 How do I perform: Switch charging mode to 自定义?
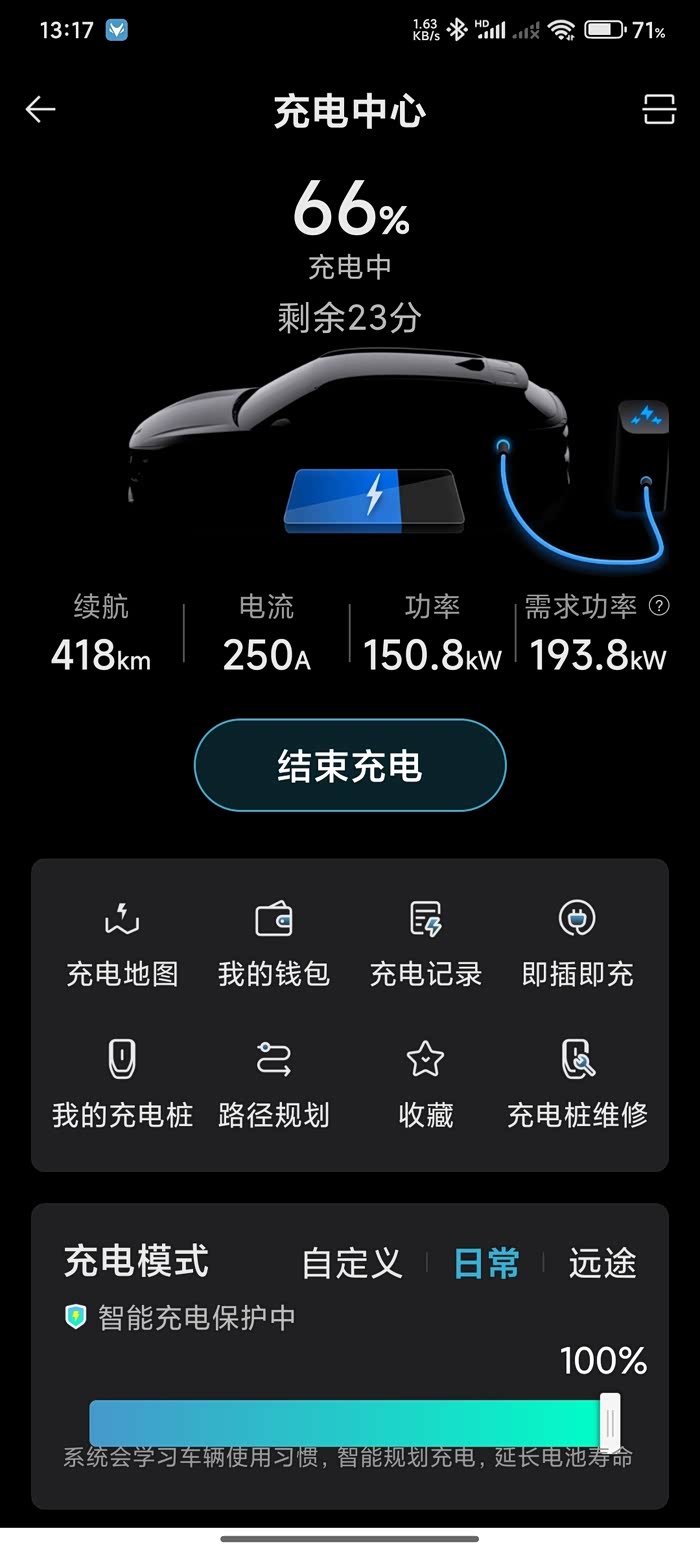[352, 1263]
